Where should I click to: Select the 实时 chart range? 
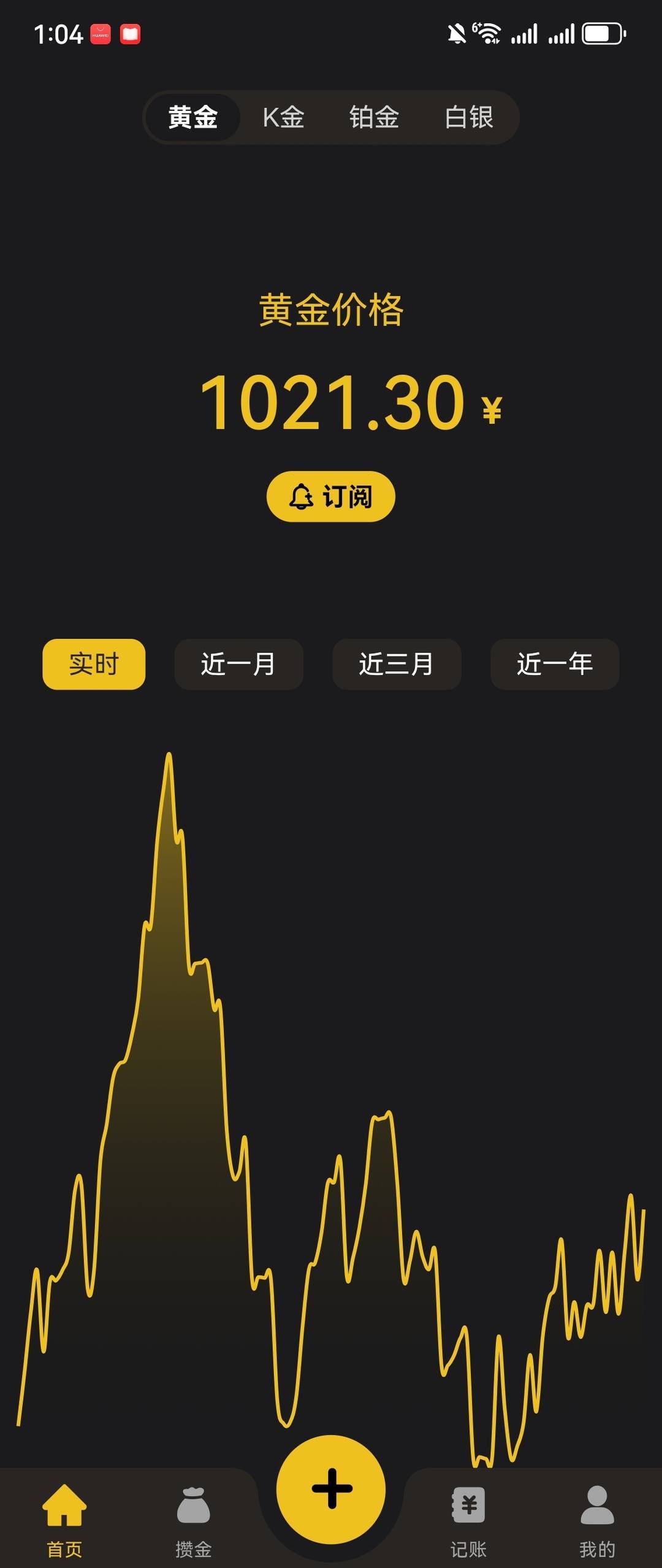pos(94,664)
